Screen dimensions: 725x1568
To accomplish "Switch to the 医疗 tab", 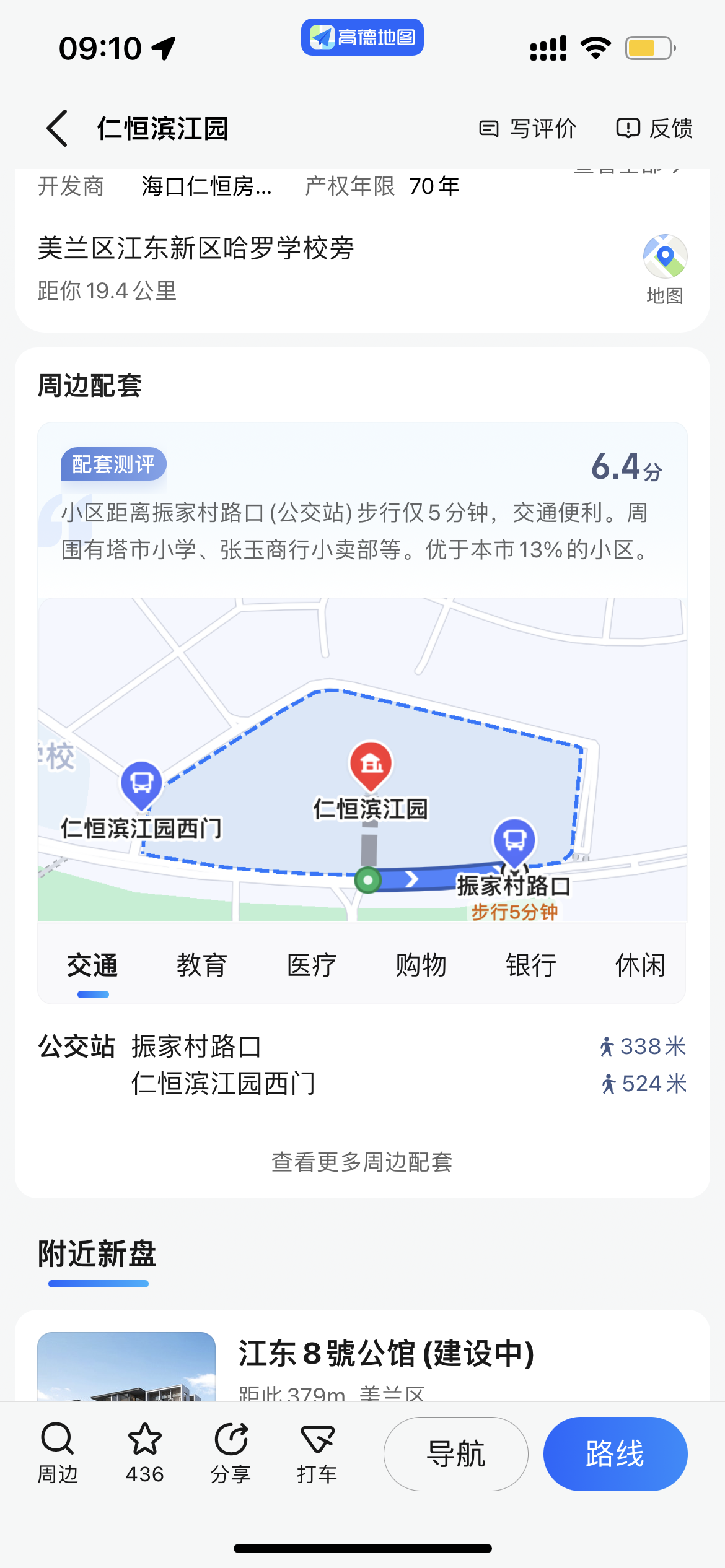I will point(312,965).
